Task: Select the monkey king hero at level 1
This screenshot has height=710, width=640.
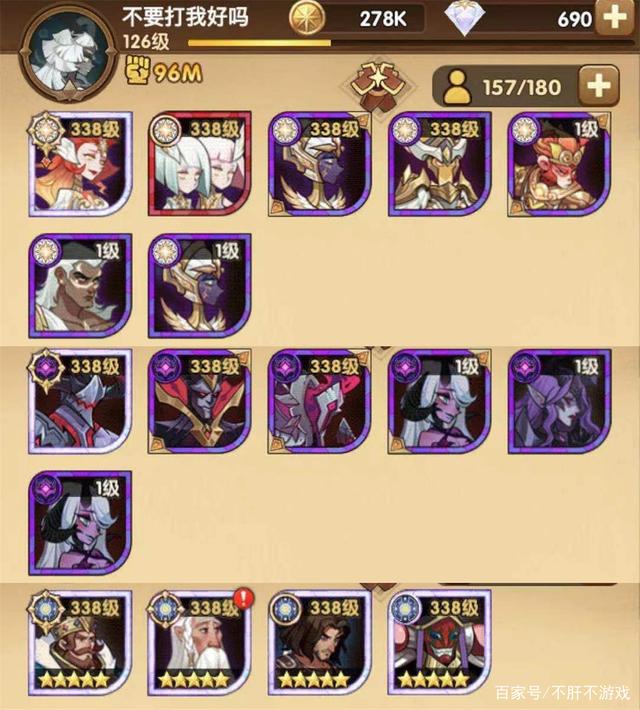Action: coord(560,163)
